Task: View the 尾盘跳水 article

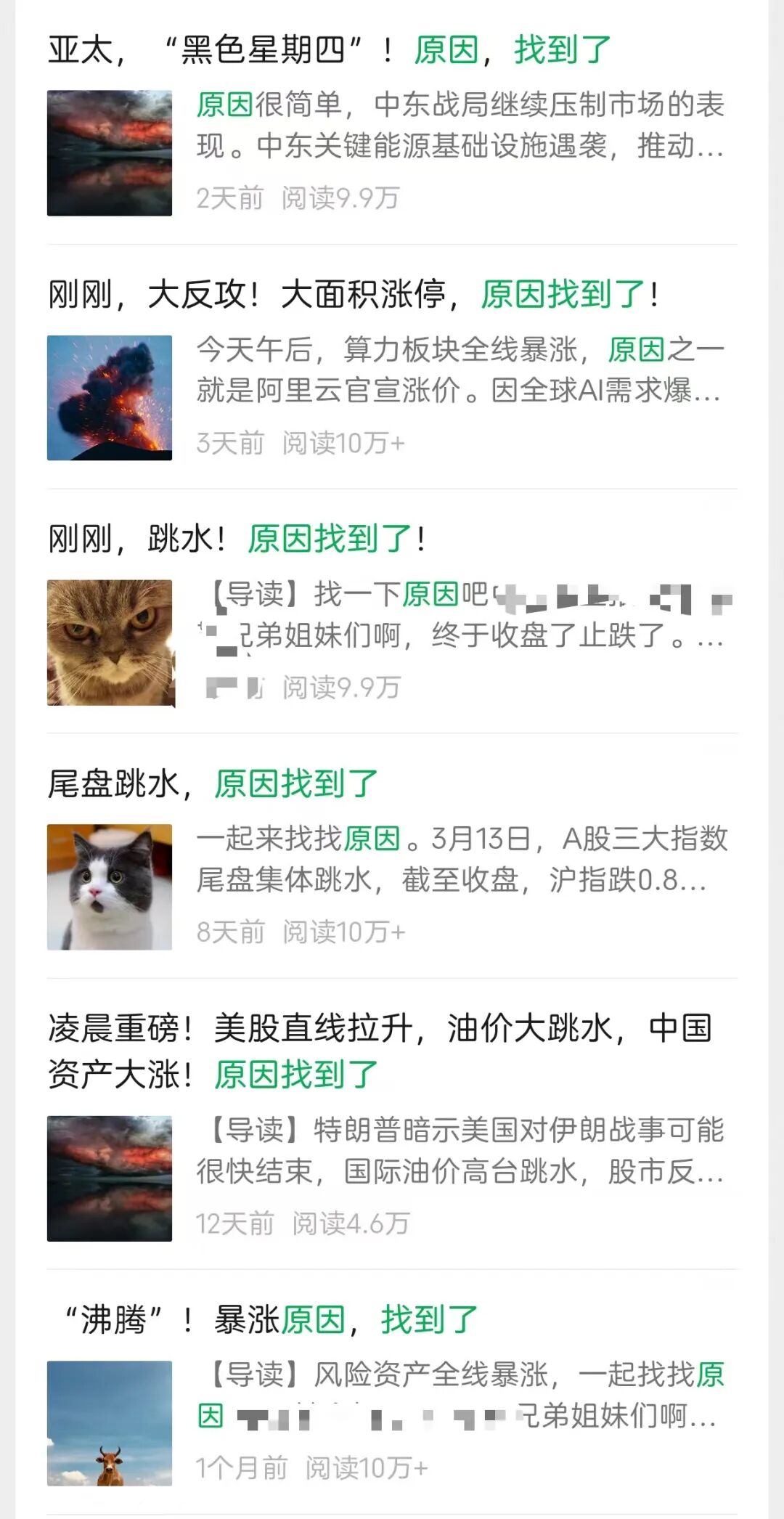Action: point(213,784)
